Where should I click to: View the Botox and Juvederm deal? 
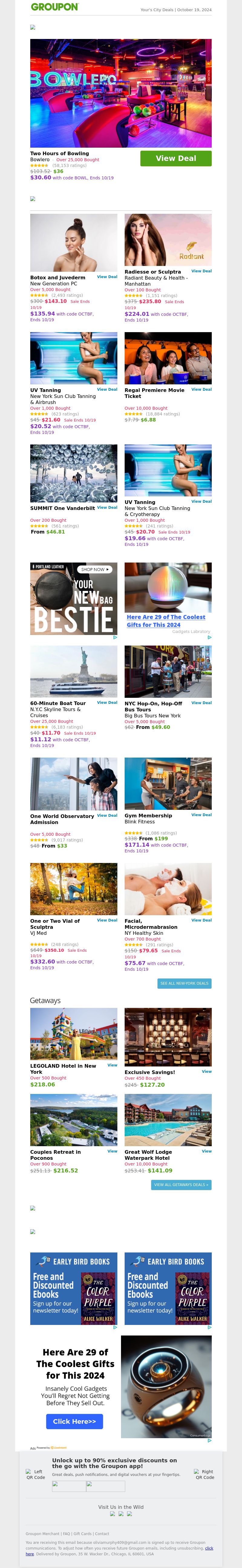(107, 276)
